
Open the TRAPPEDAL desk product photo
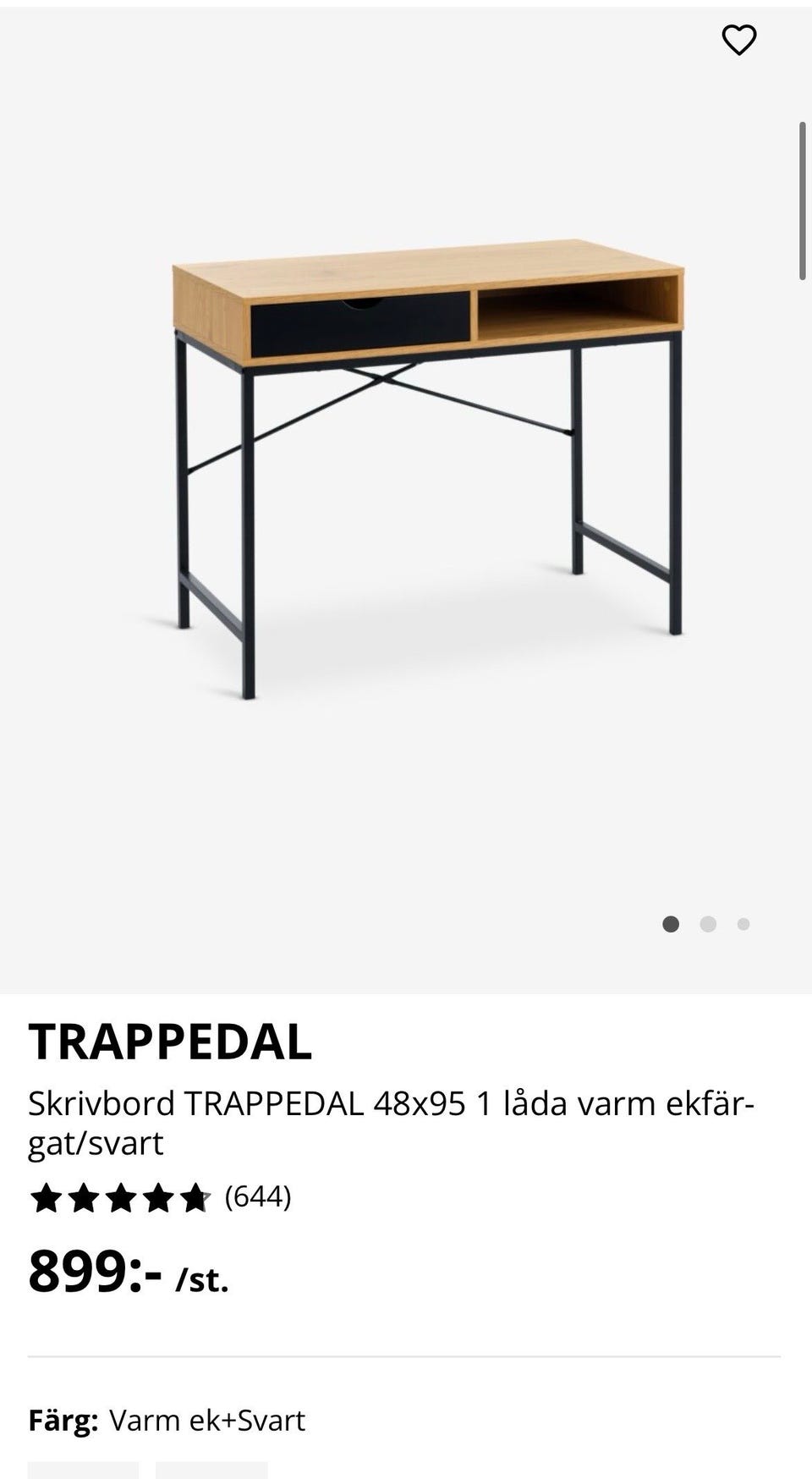[428, 469]
